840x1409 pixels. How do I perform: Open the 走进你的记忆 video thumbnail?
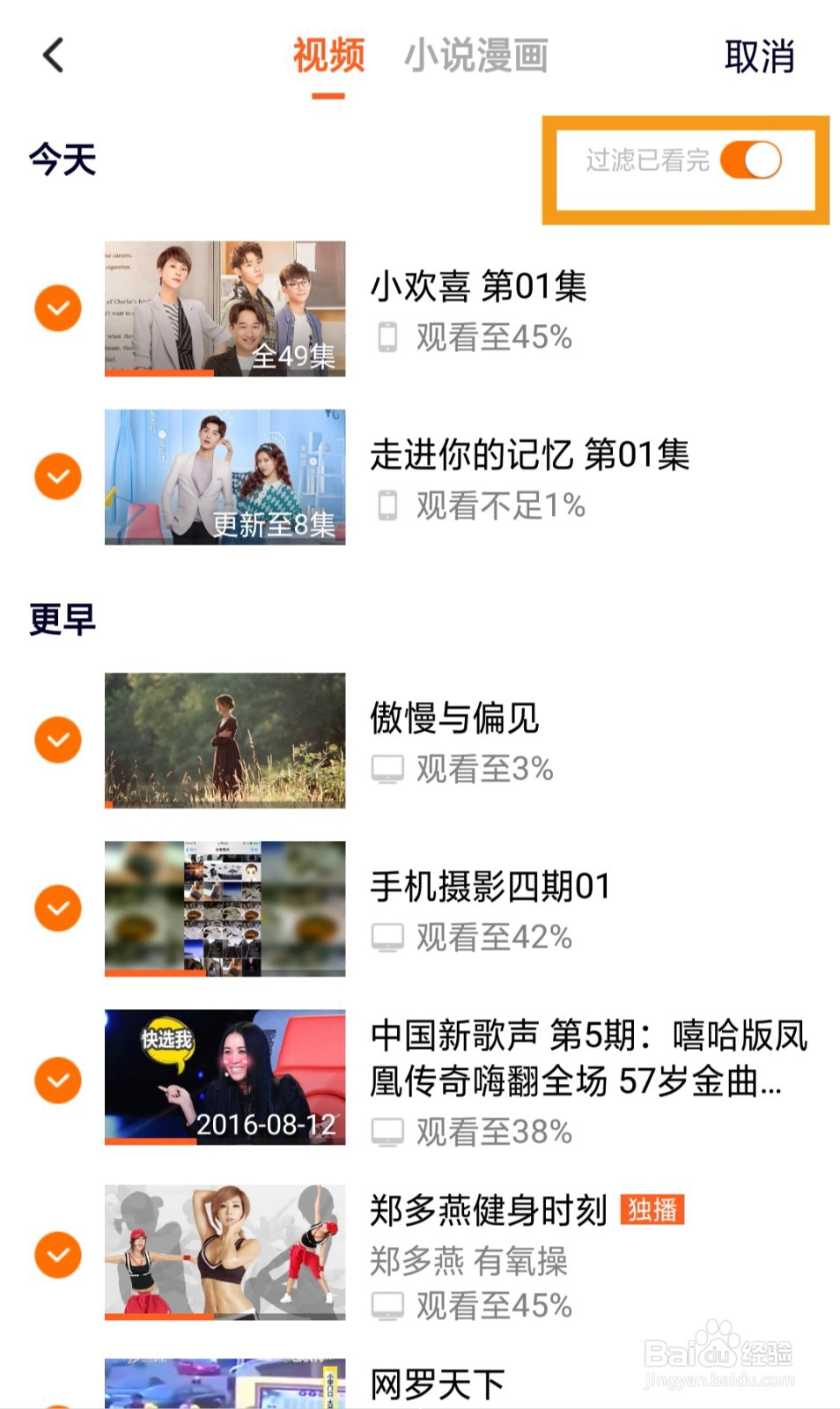click(225, 476)
